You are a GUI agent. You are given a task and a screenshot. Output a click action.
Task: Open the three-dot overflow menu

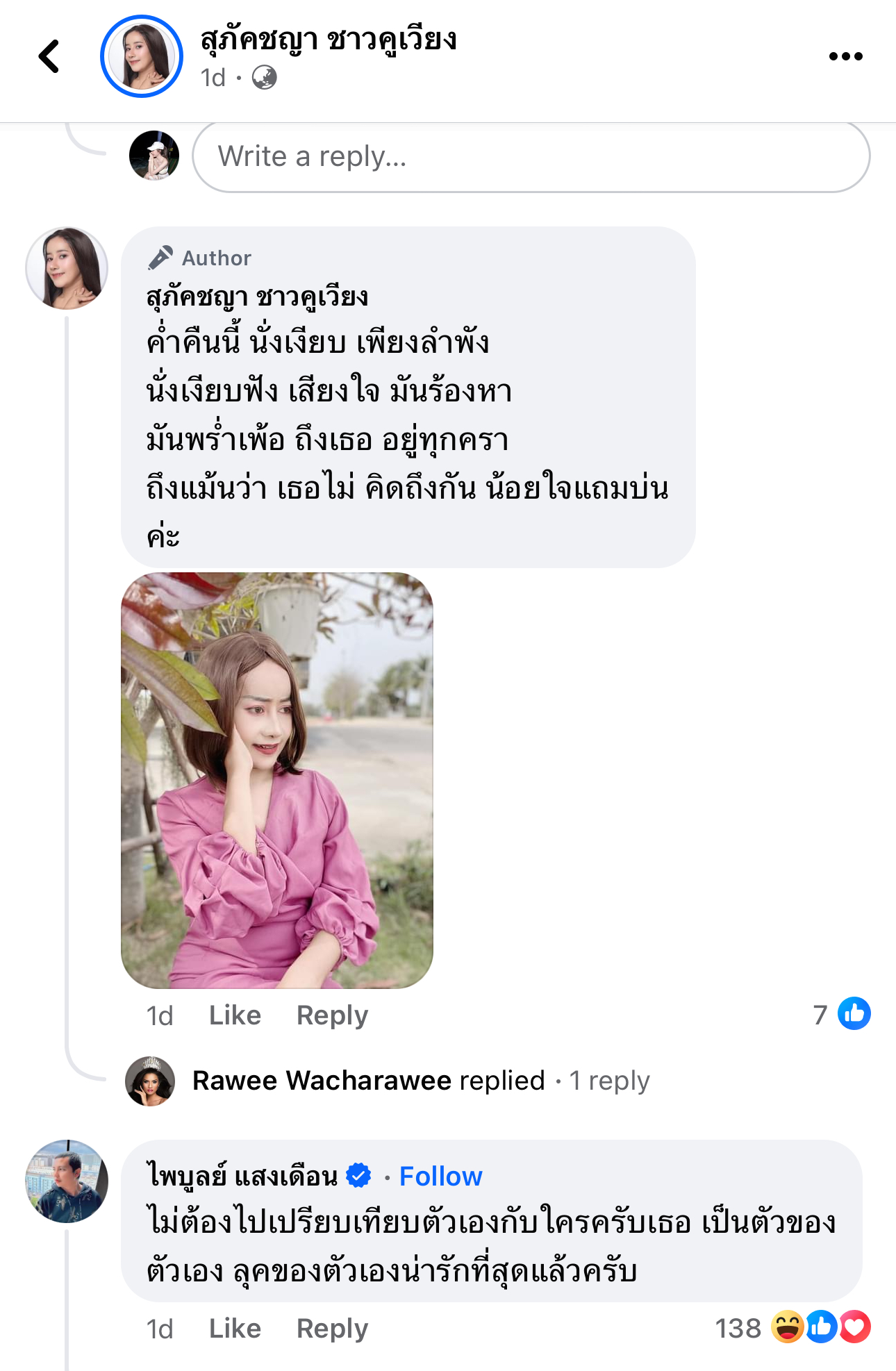point(845,56)
